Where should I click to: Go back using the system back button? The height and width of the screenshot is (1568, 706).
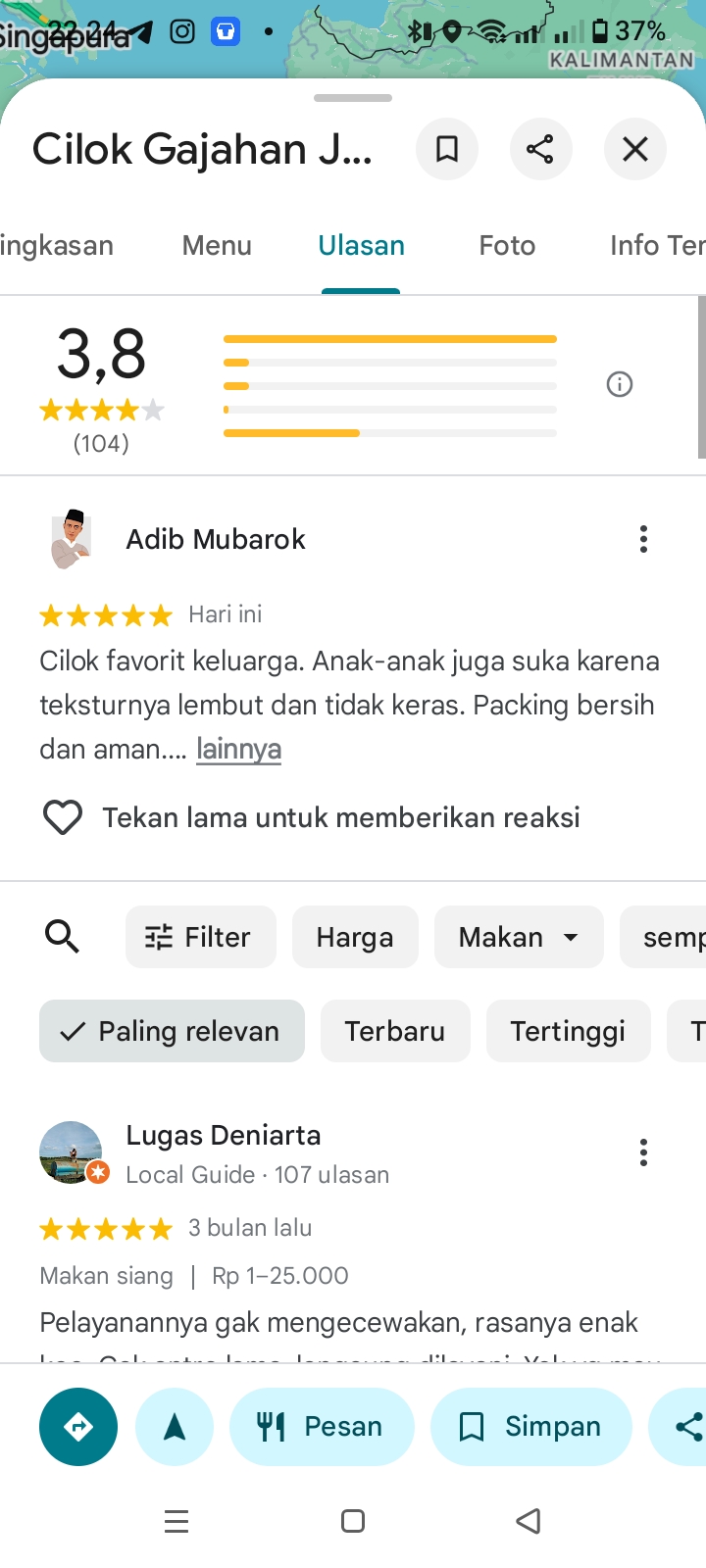[x=529, y=1521]
